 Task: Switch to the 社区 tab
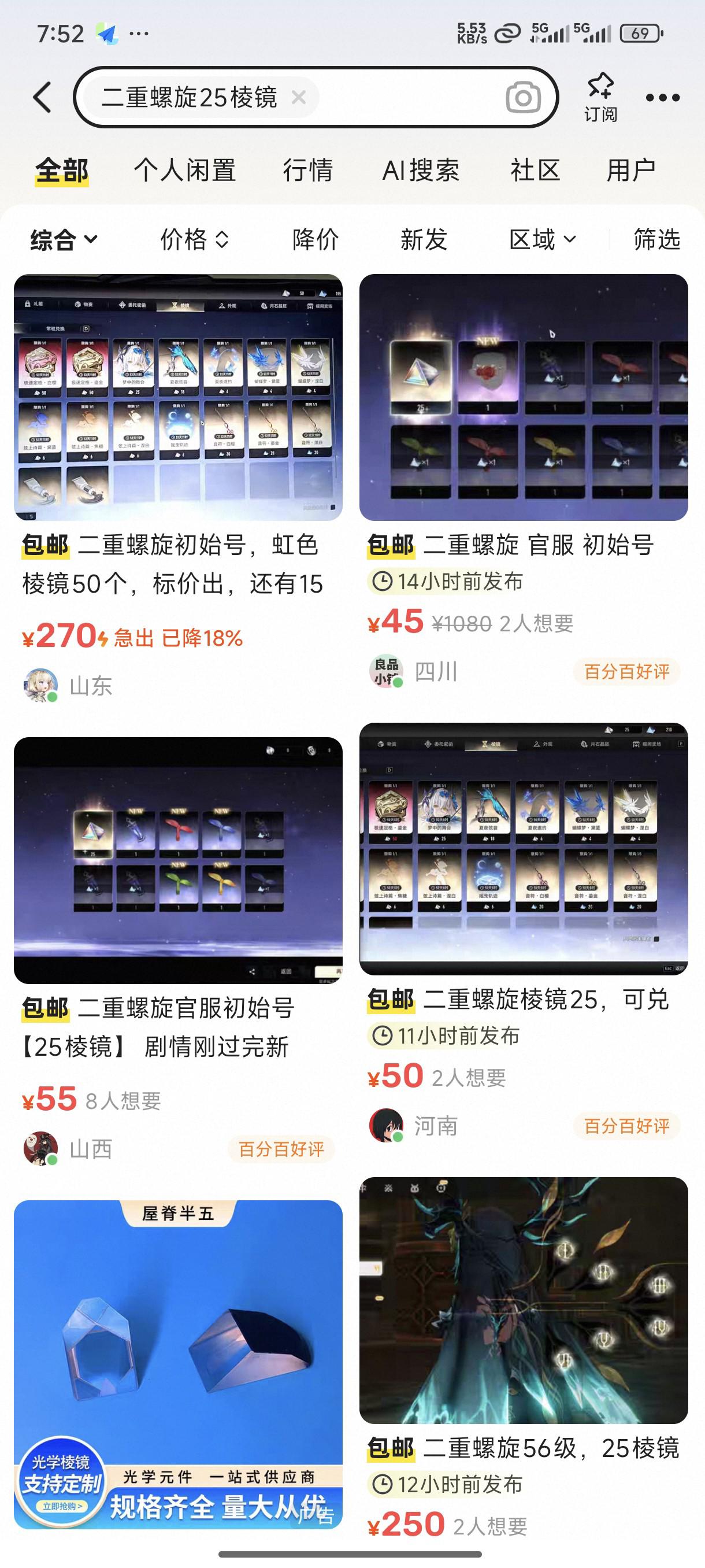click(535, 170)
